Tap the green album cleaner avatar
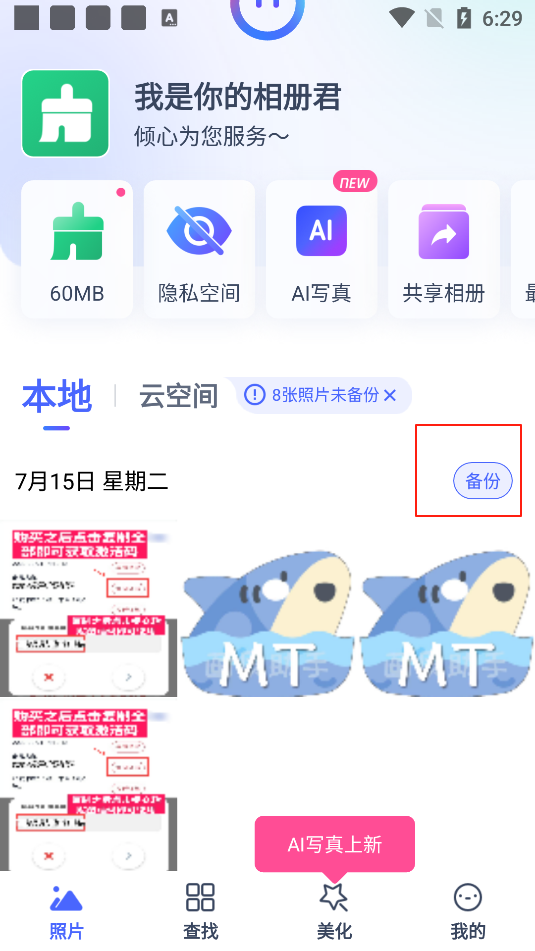535x951 pixels. coord(66,113)
